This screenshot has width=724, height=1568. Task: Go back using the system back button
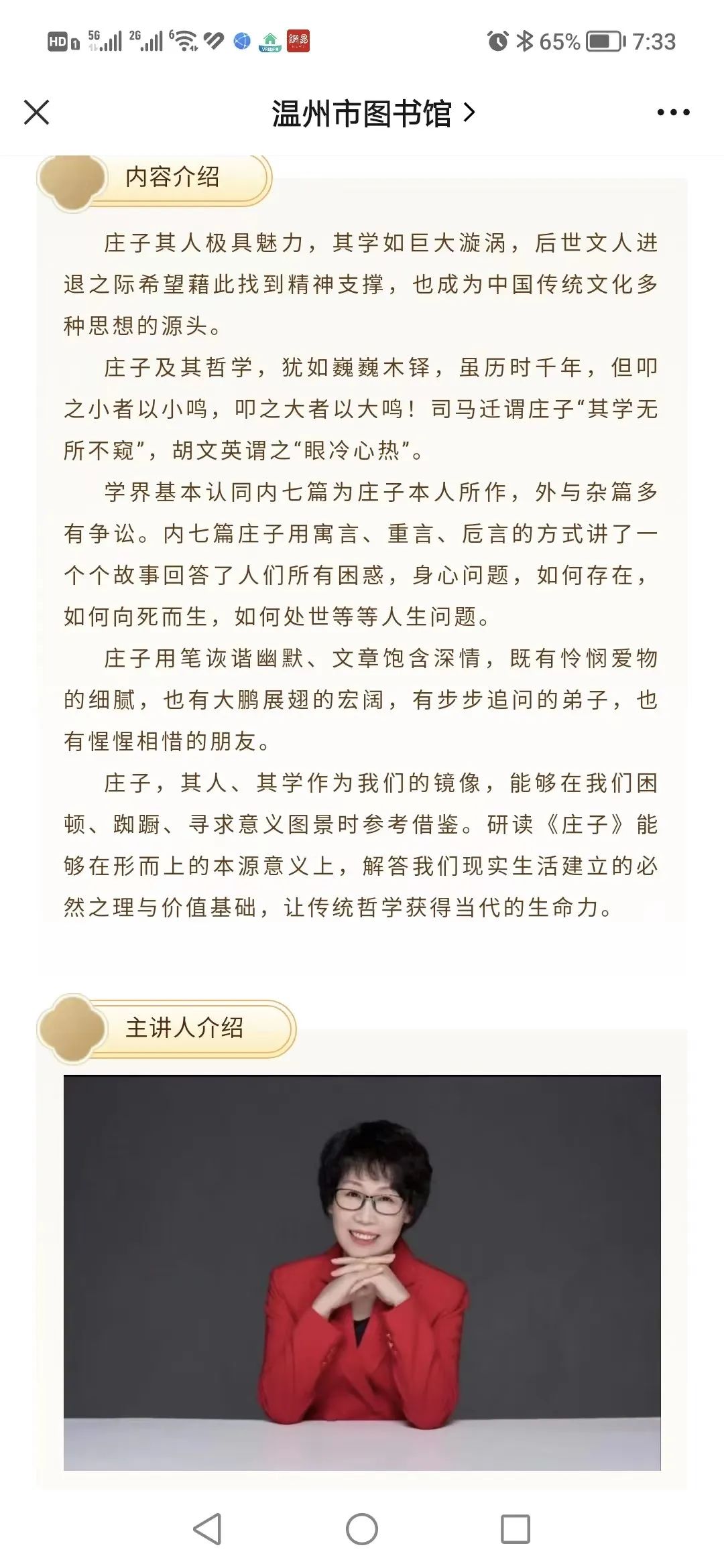point(207,1529)
